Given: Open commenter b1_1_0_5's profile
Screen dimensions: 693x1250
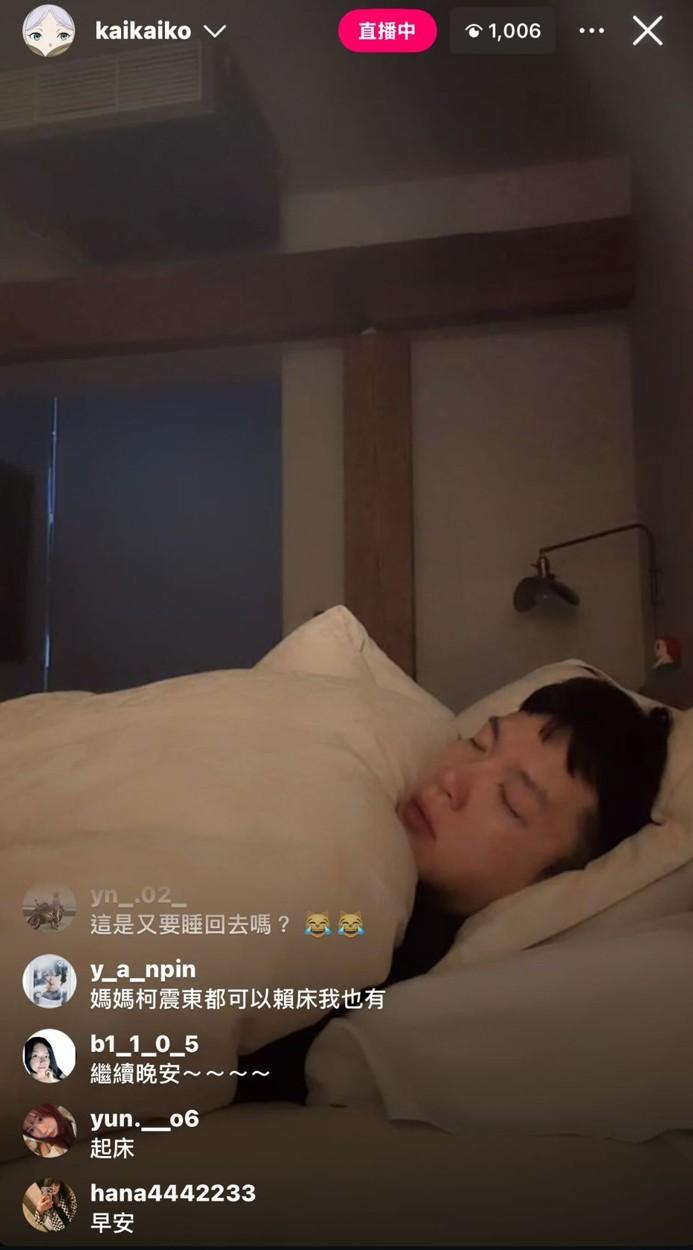Looking at the screenshot, I should coord(49,1056).
